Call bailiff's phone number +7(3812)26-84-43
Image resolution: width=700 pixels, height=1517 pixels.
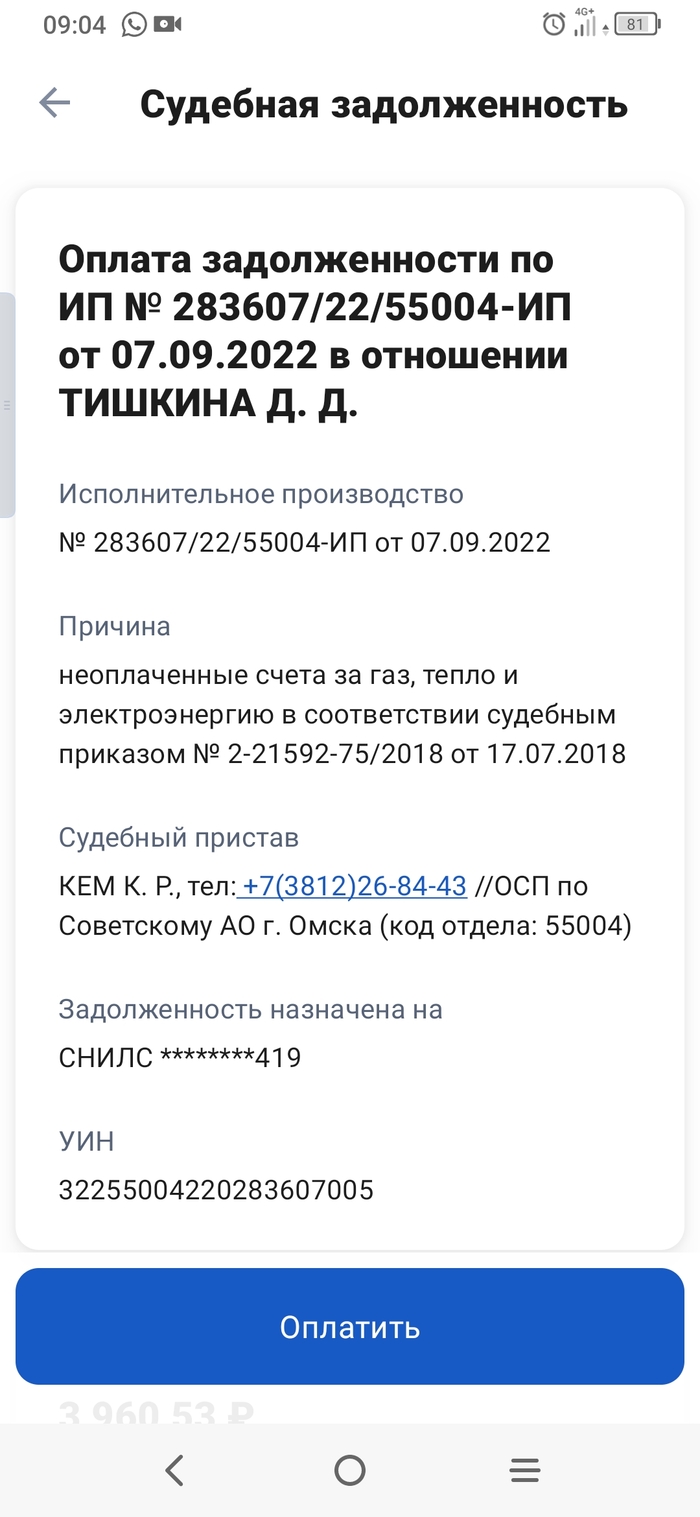click(x=353, y=886)
